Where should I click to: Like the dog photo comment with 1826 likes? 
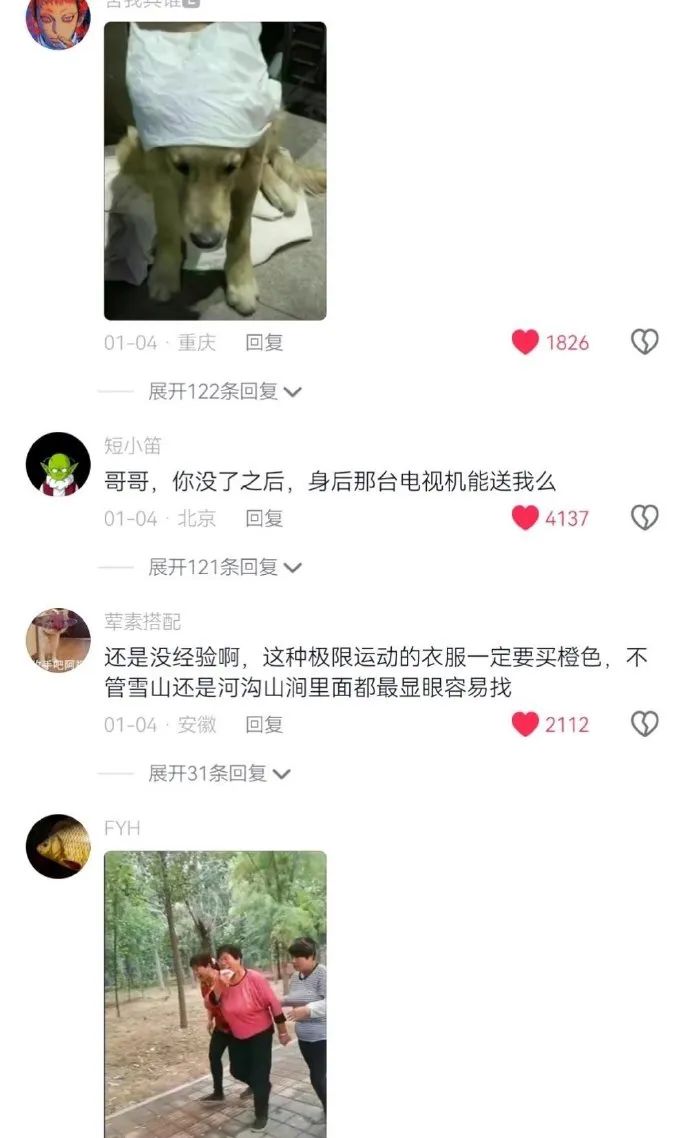[526, 342]
